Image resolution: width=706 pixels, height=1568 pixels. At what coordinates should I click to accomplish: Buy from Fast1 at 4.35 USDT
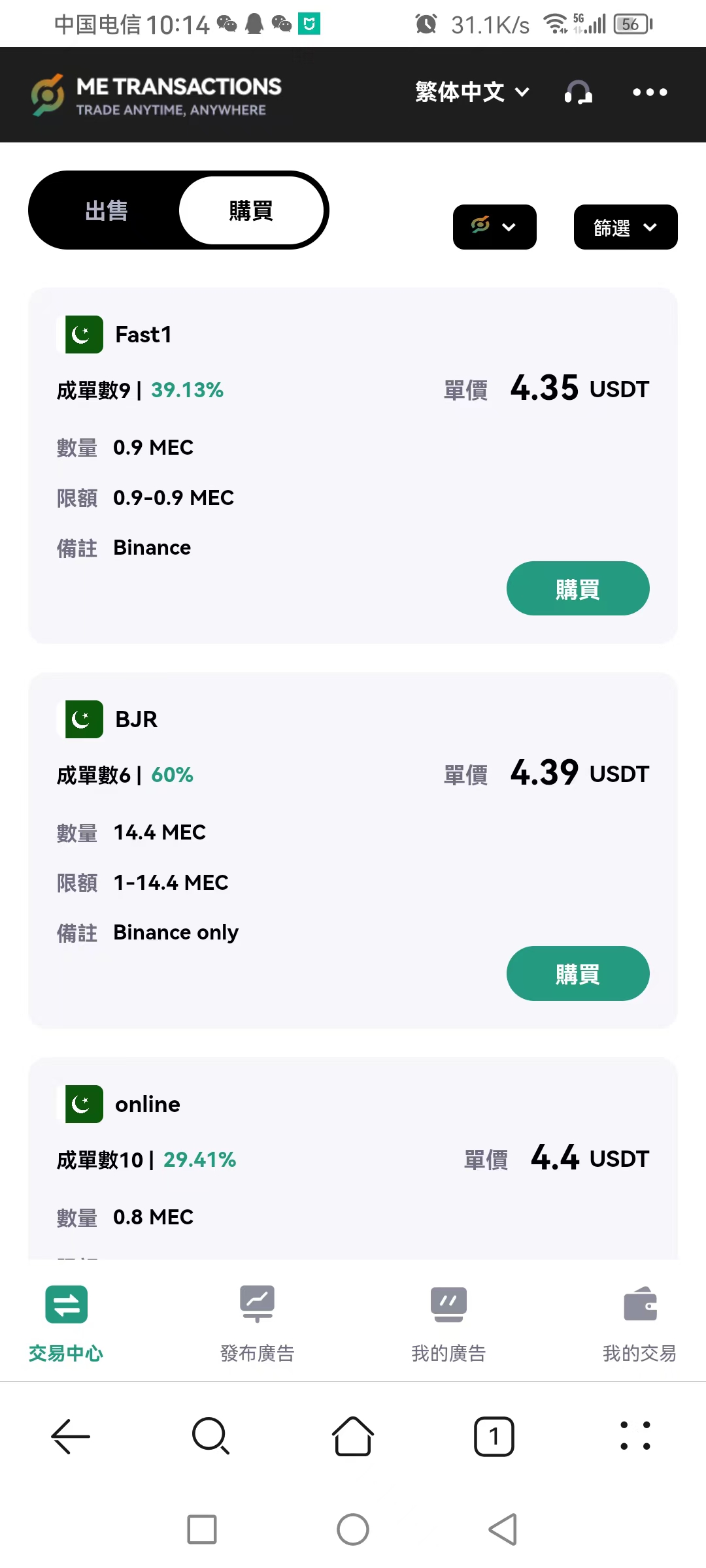[x=578, y=588]
